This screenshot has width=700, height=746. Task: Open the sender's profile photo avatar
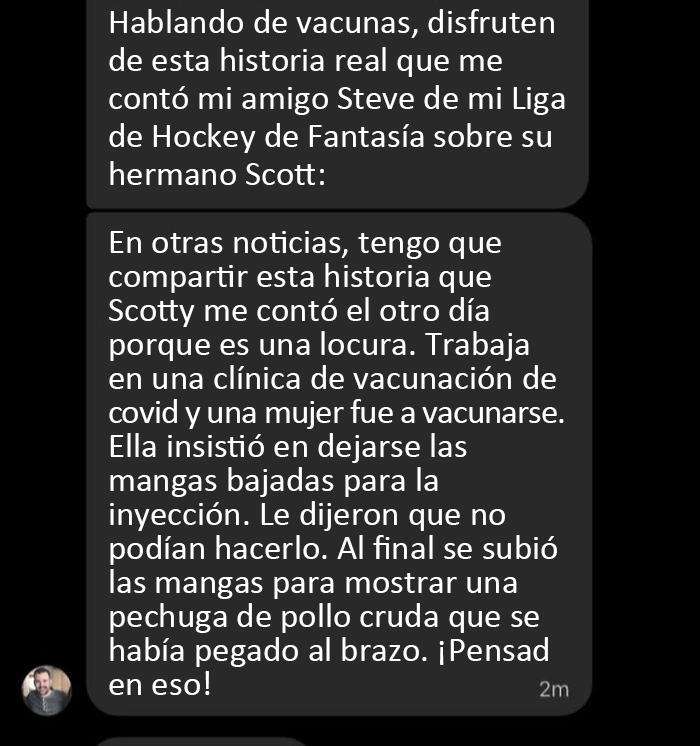(47, 690)
